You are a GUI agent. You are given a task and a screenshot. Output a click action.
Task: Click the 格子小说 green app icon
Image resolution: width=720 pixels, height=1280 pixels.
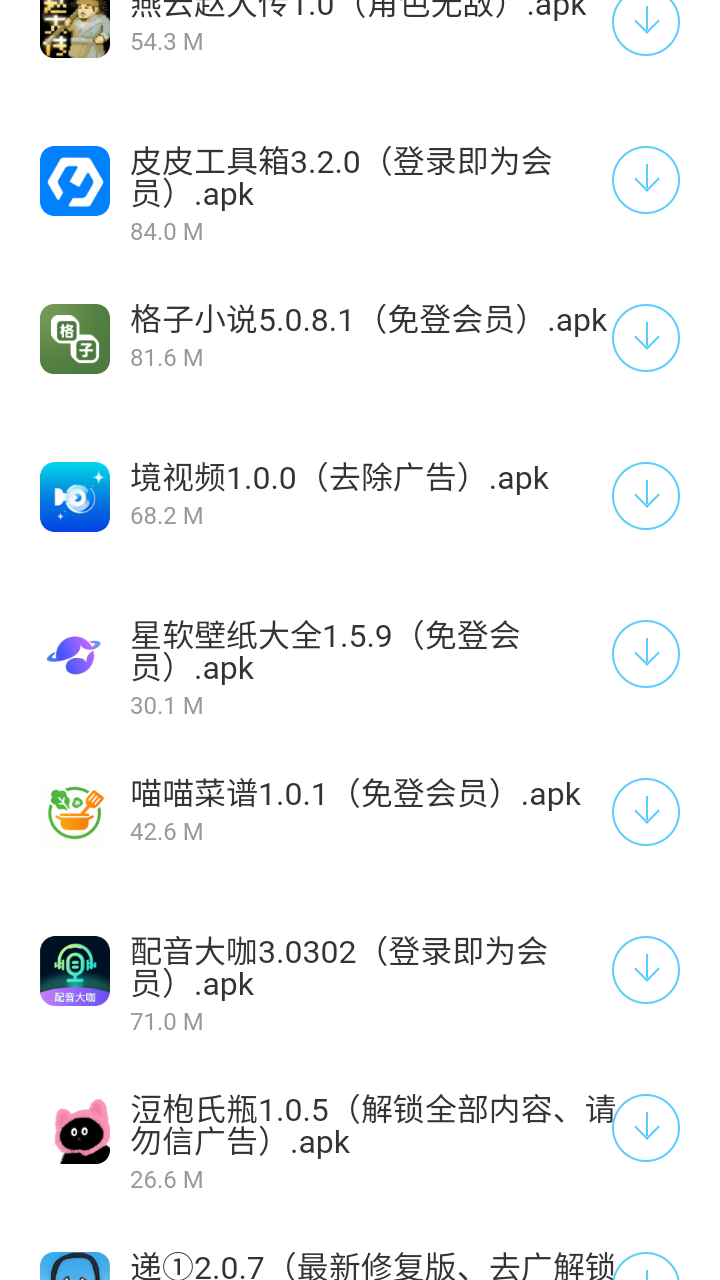click(x=74, y=338)
